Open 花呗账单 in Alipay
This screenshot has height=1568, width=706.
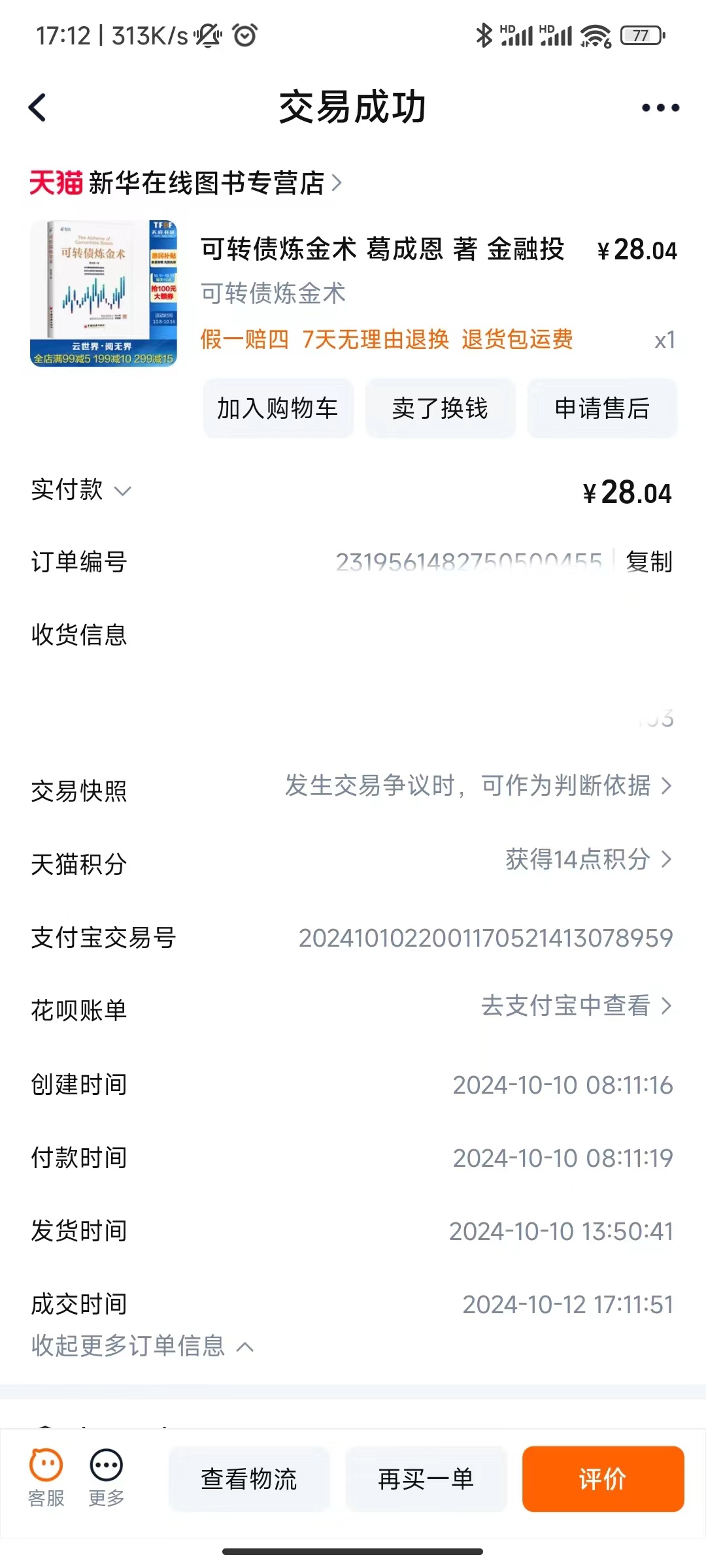pyautogui.click(x=575, y=1006)
